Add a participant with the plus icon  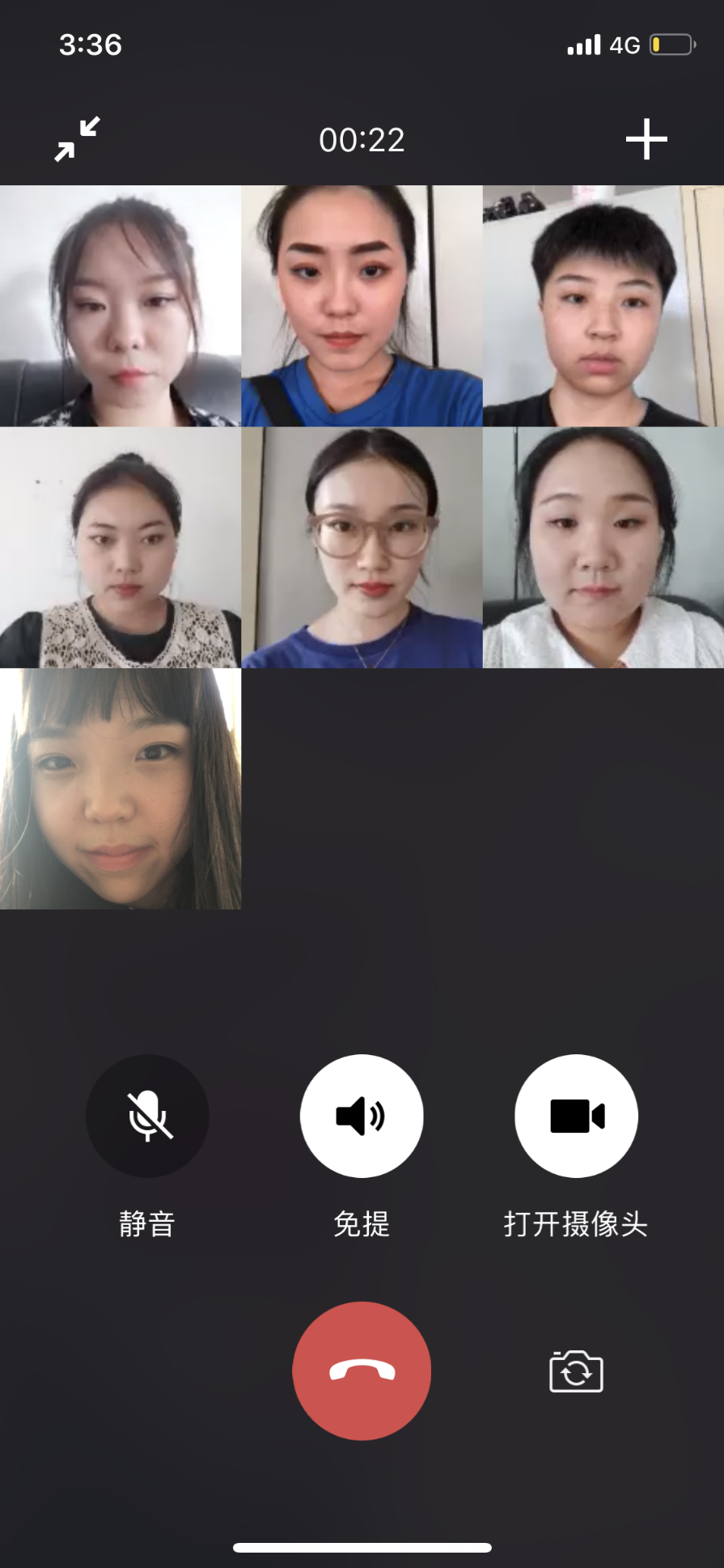pyautogui.click(x=646, y=139)
